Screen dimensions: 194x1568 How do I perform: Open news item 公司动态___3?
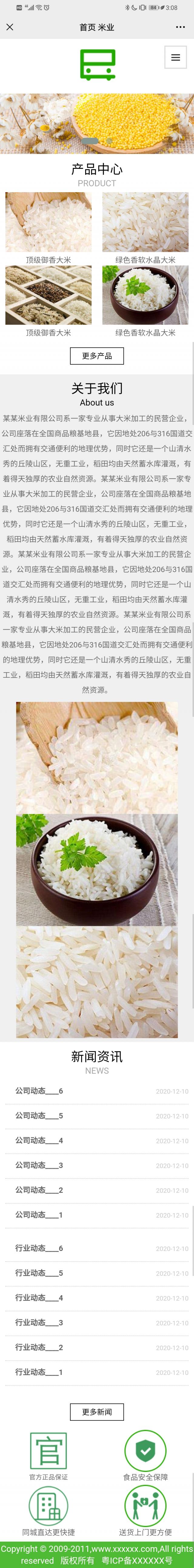pyautogui.click(x=39, y=1165)
